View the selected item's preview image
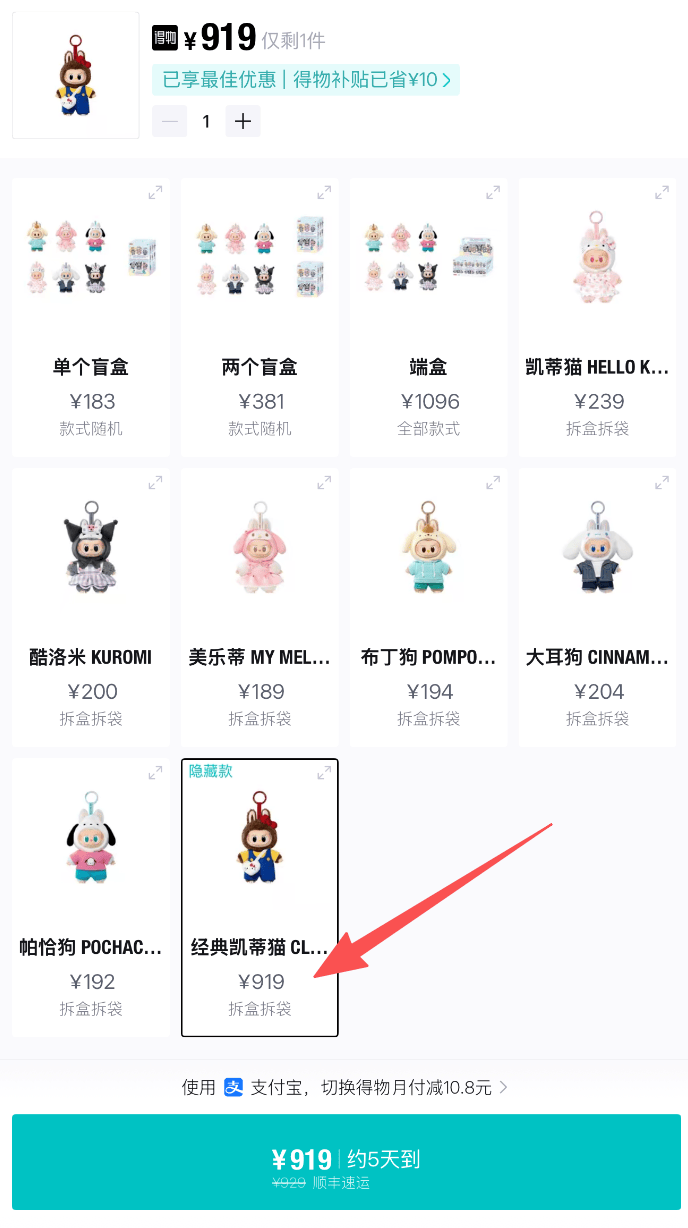Image resolution: width=688 pixels, height=1228 pixels. pos(76,76)
